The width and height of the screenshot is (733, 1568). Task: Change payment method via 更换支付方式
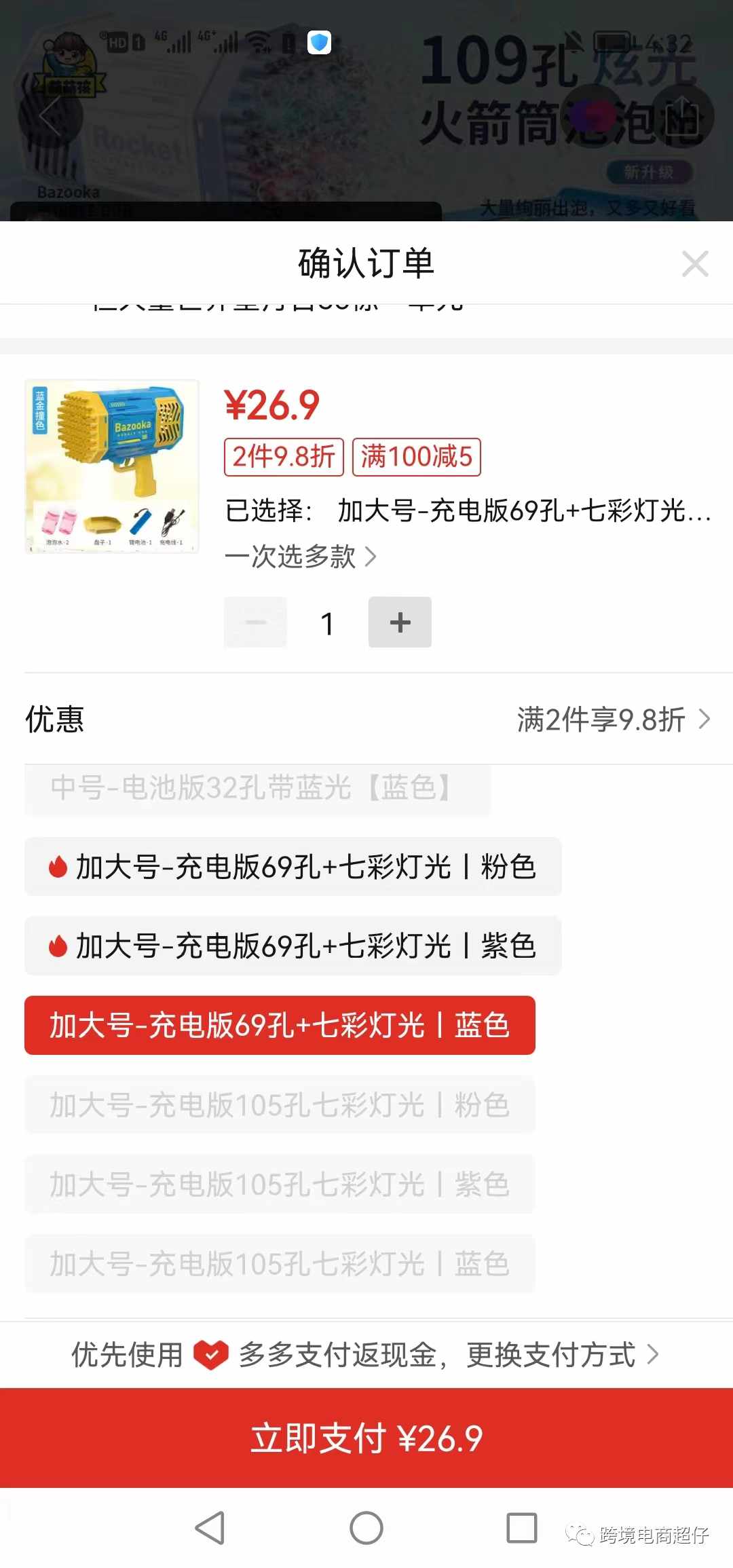point(562,1355)
